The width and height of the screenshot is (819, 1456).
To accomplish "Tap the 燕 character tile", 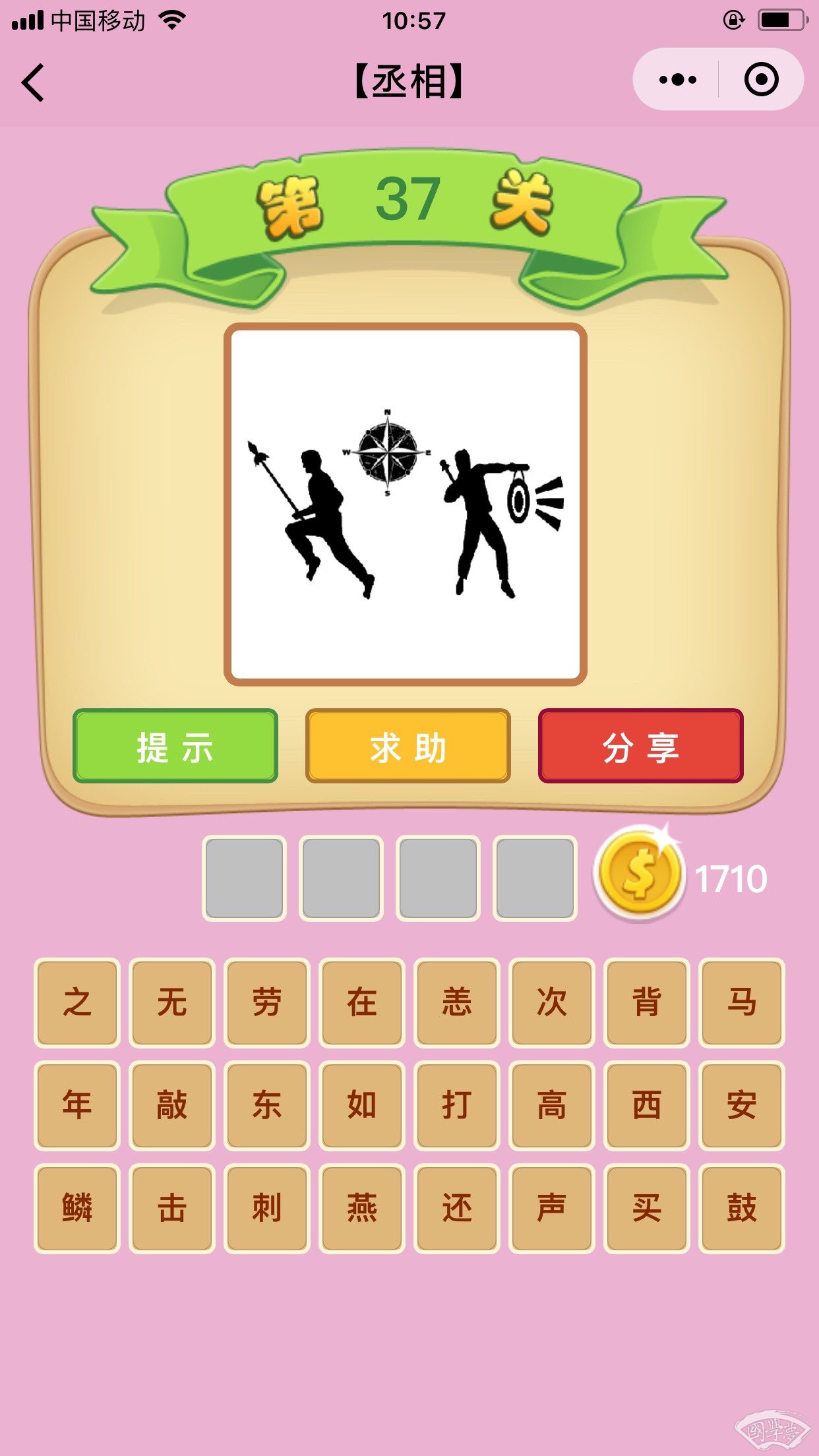I will point(361,1208).
